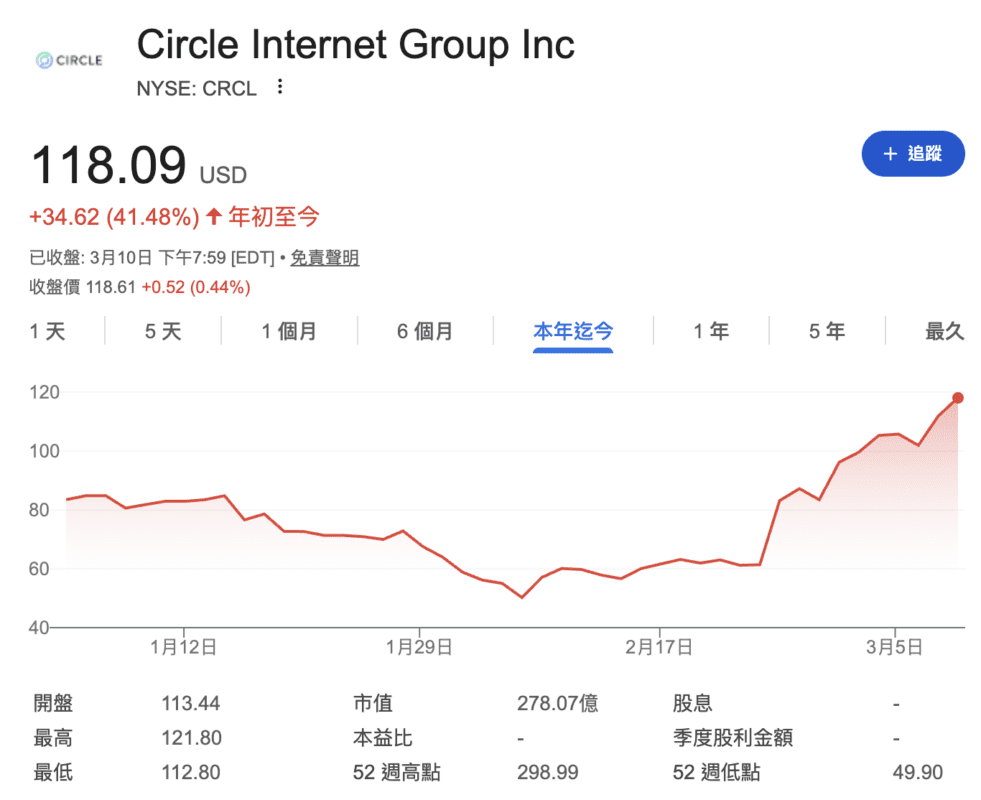
Task: Open the overflow menu beside NYSE: CRCL
Action: pos(280,88)
